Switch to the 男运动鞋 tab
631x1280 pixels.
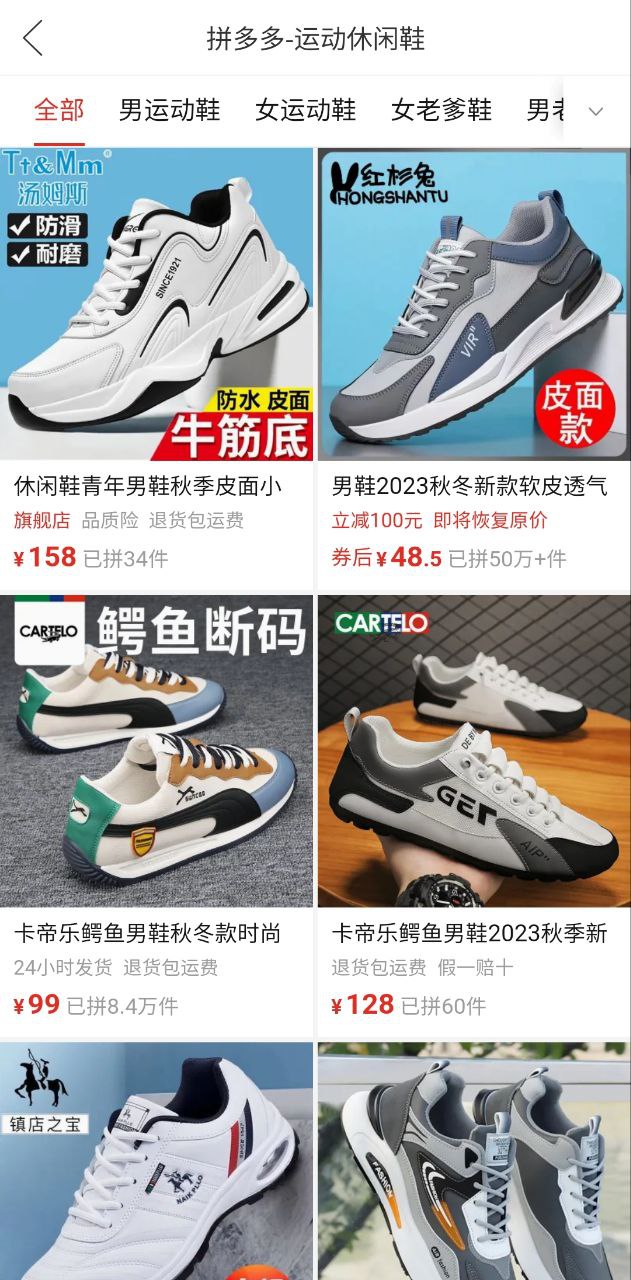point(169,110)
